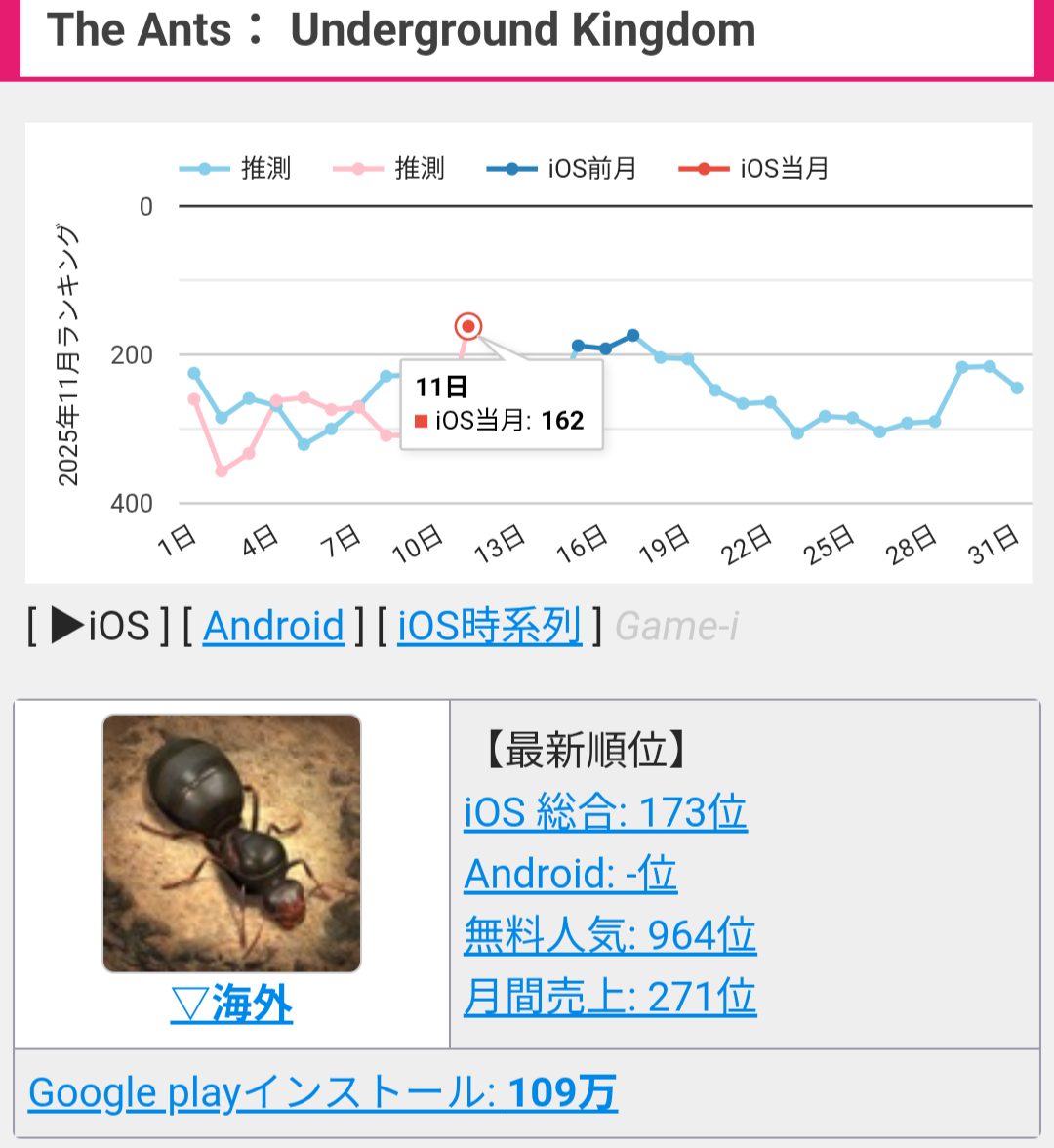Tap The Ants app icon image
Screen dimensions: 1054x1148
[231, 843]
